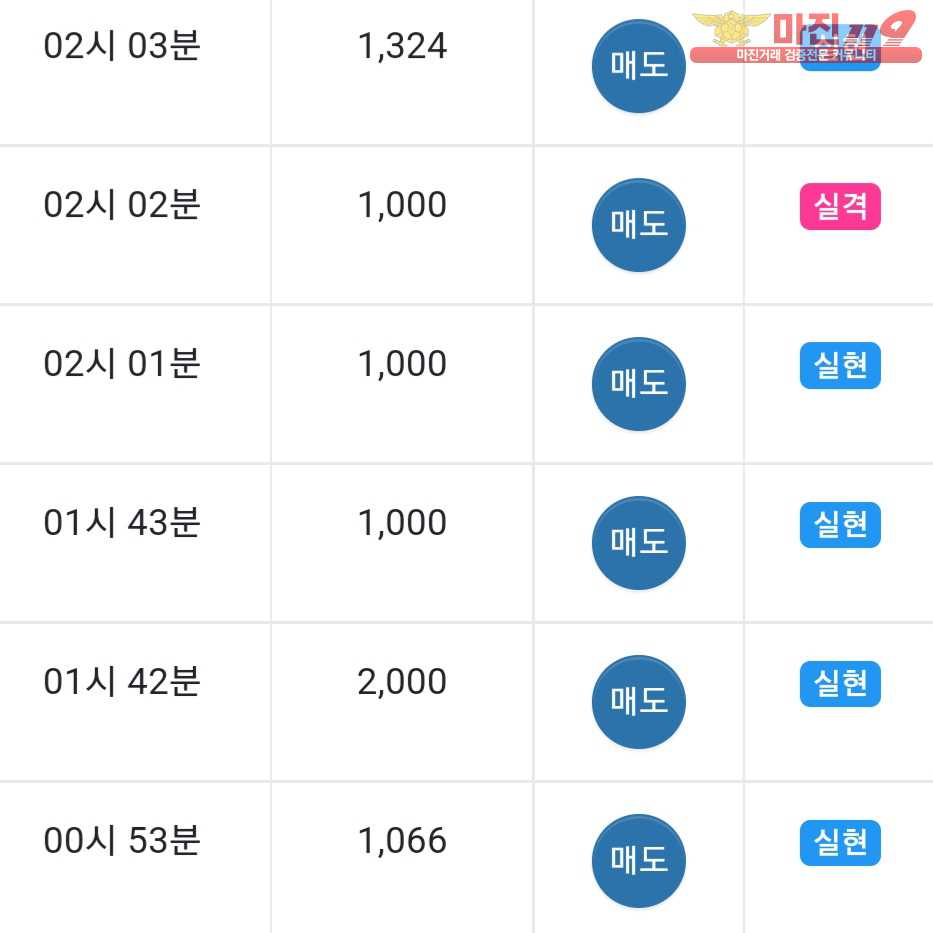Screen dimensions: 933x933
Task: Tap 매도 next to 02시 01분
Action: [638, 384]
